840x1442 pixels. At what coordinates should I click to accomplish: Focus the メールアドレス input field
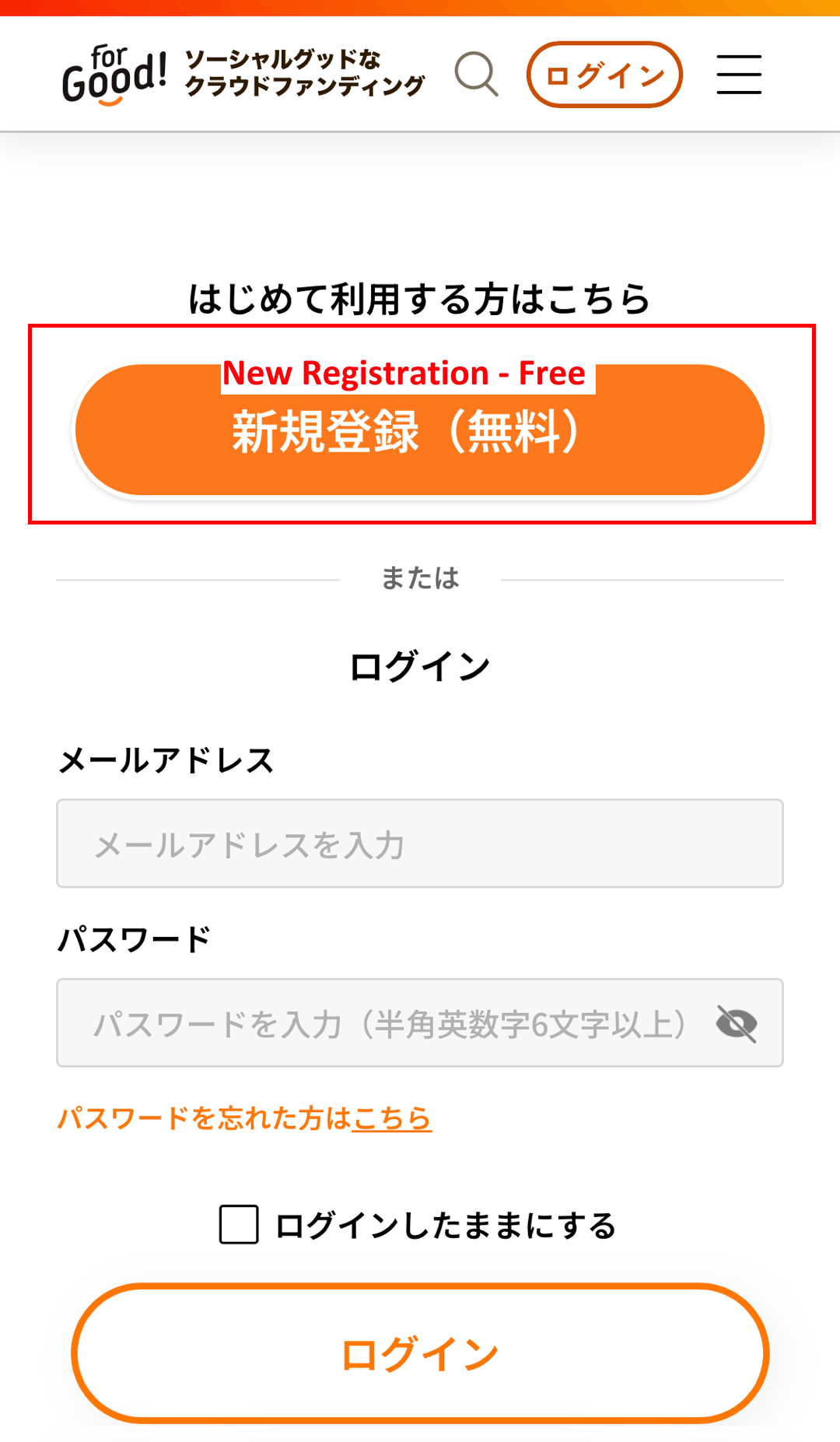pos(420,844)
